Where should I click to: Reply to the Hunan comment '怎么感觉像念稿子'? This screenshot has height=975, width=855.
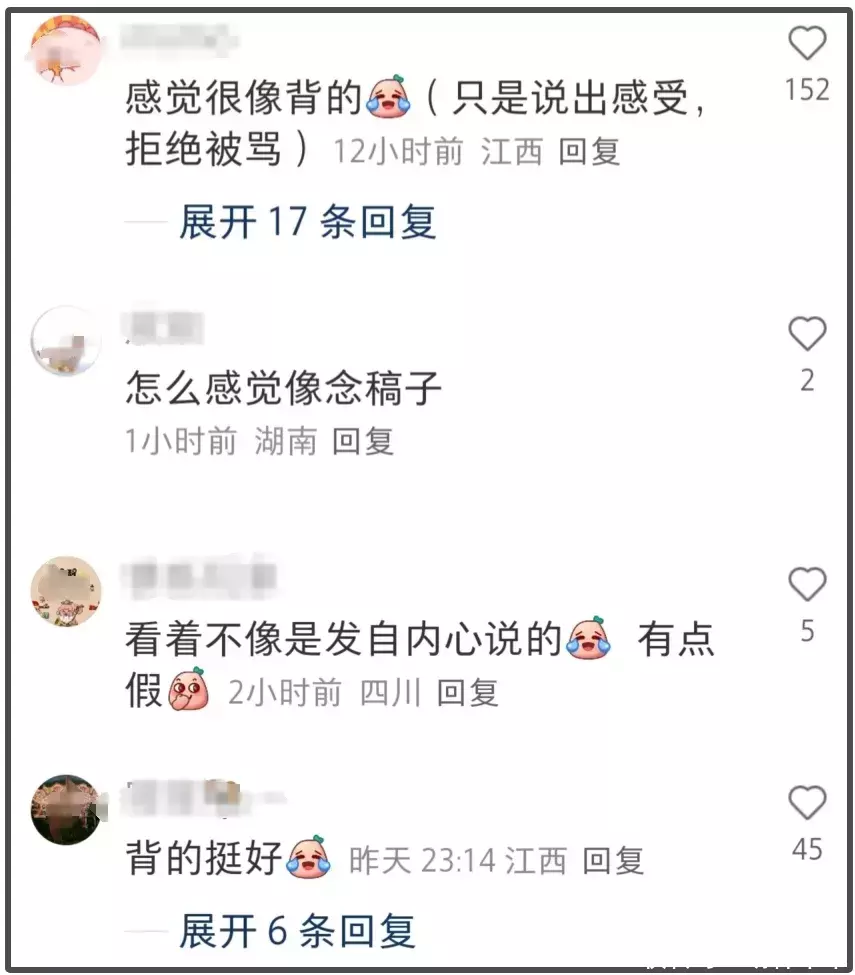(x=363, y=441)
